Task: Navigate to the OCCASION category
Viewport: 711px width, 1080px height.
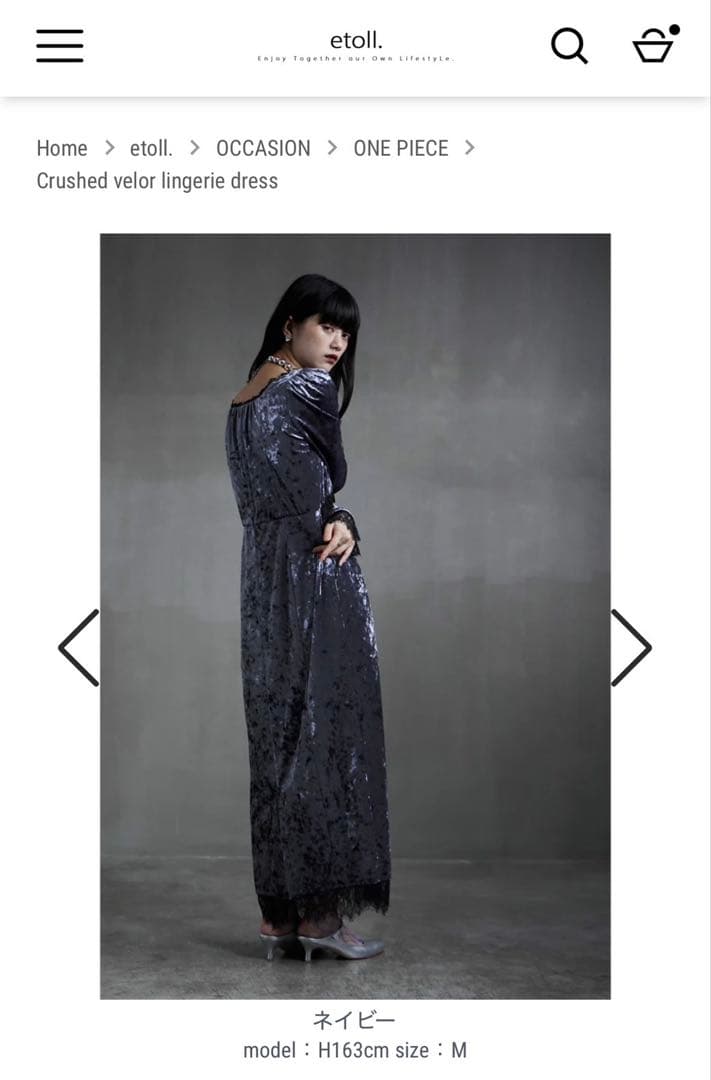Action: 263,148
